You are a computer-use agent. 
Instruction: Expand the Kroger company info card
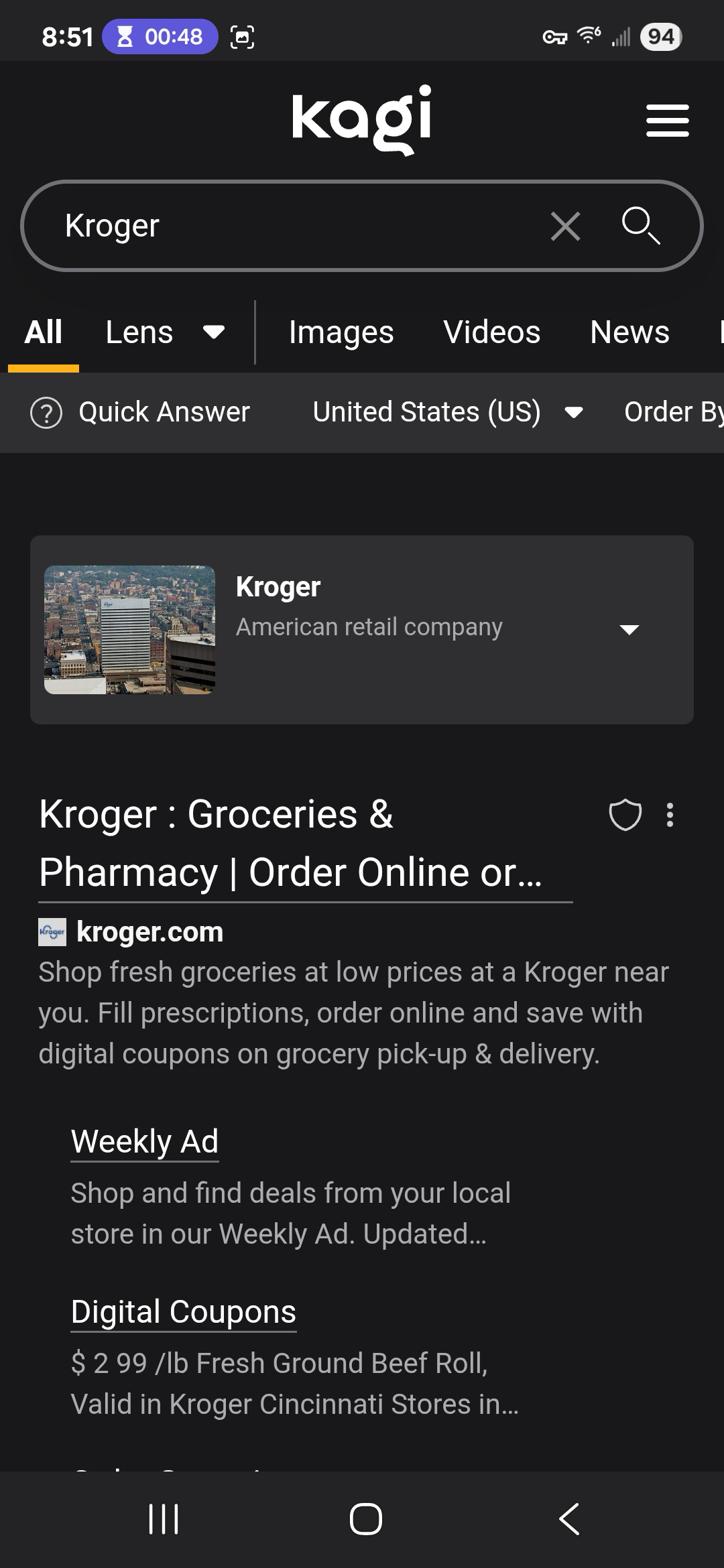point(629,629)
